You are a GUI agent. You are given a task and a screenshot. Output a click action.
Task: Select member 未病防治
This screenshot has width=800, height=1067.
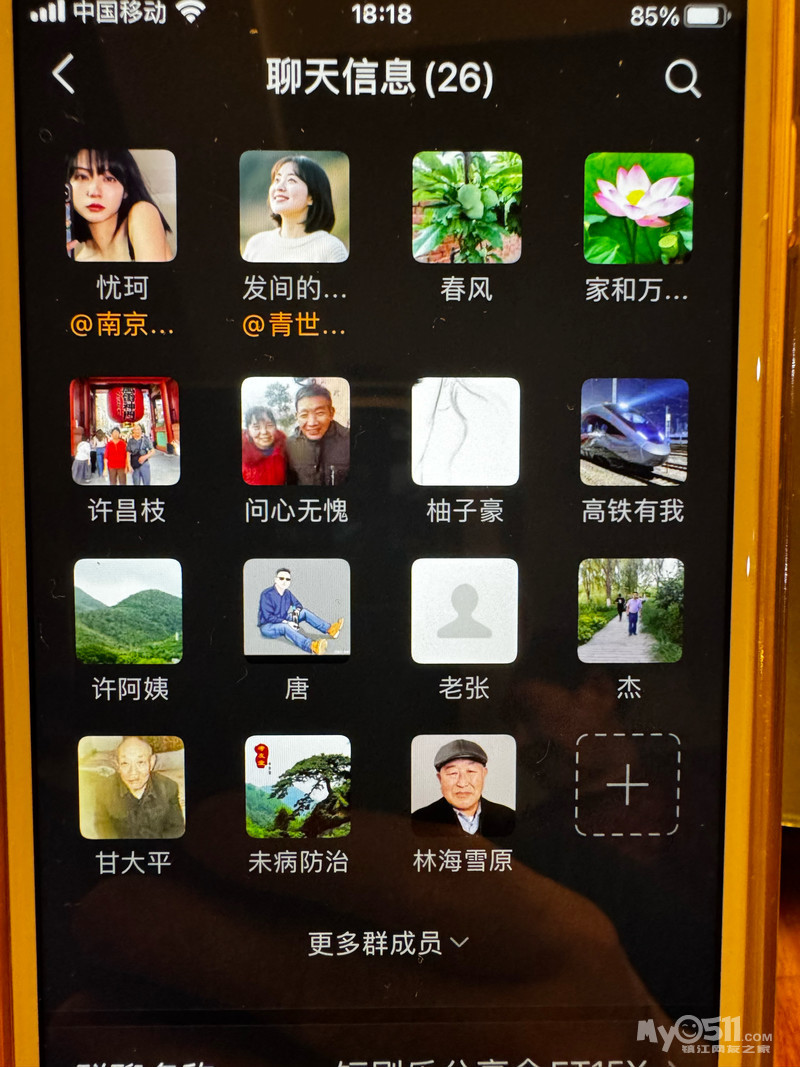(x=298, y=786)
